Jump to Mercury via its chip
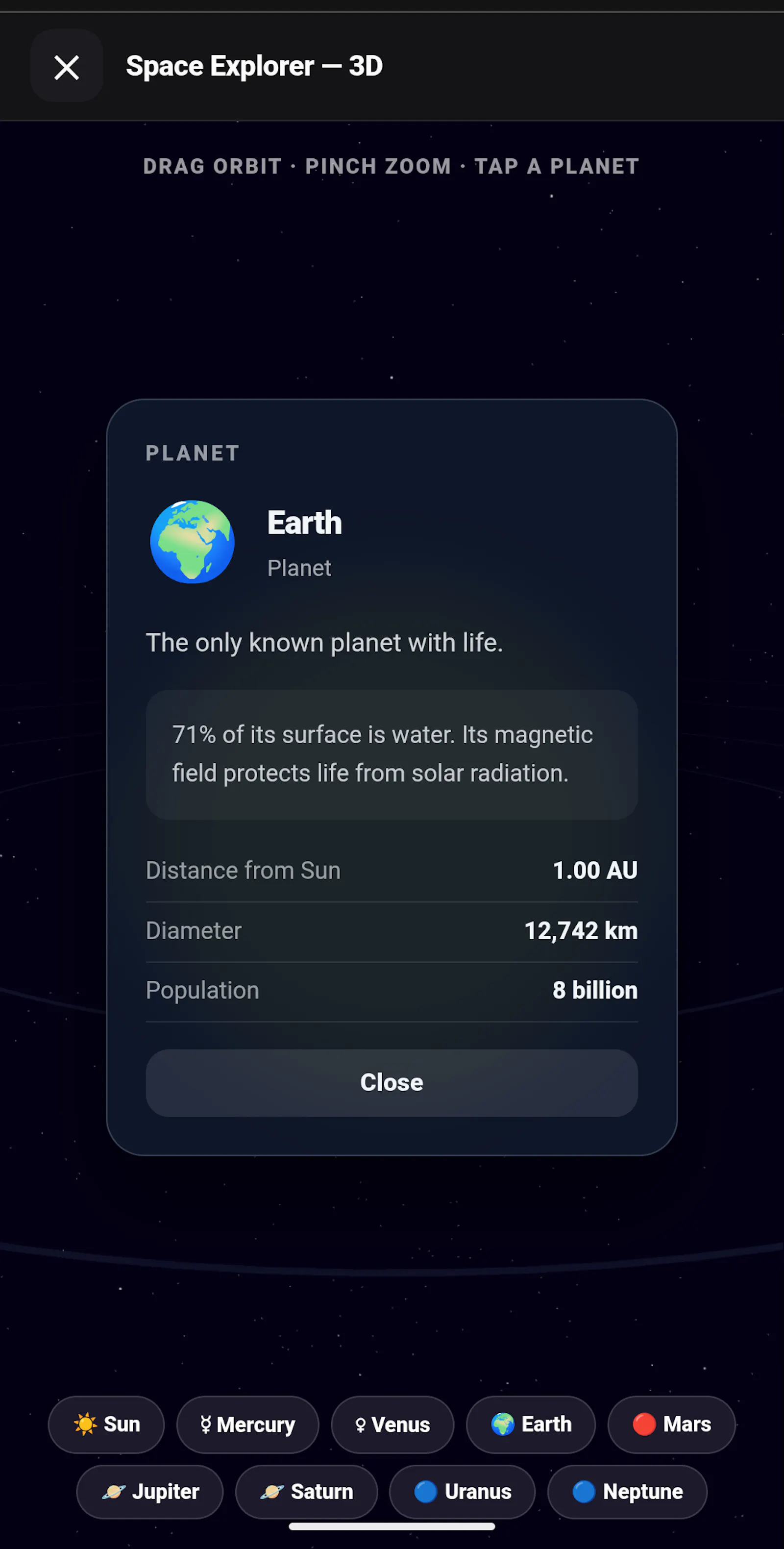Viewport: 784px width, 1549px height. coord(247,1424)
